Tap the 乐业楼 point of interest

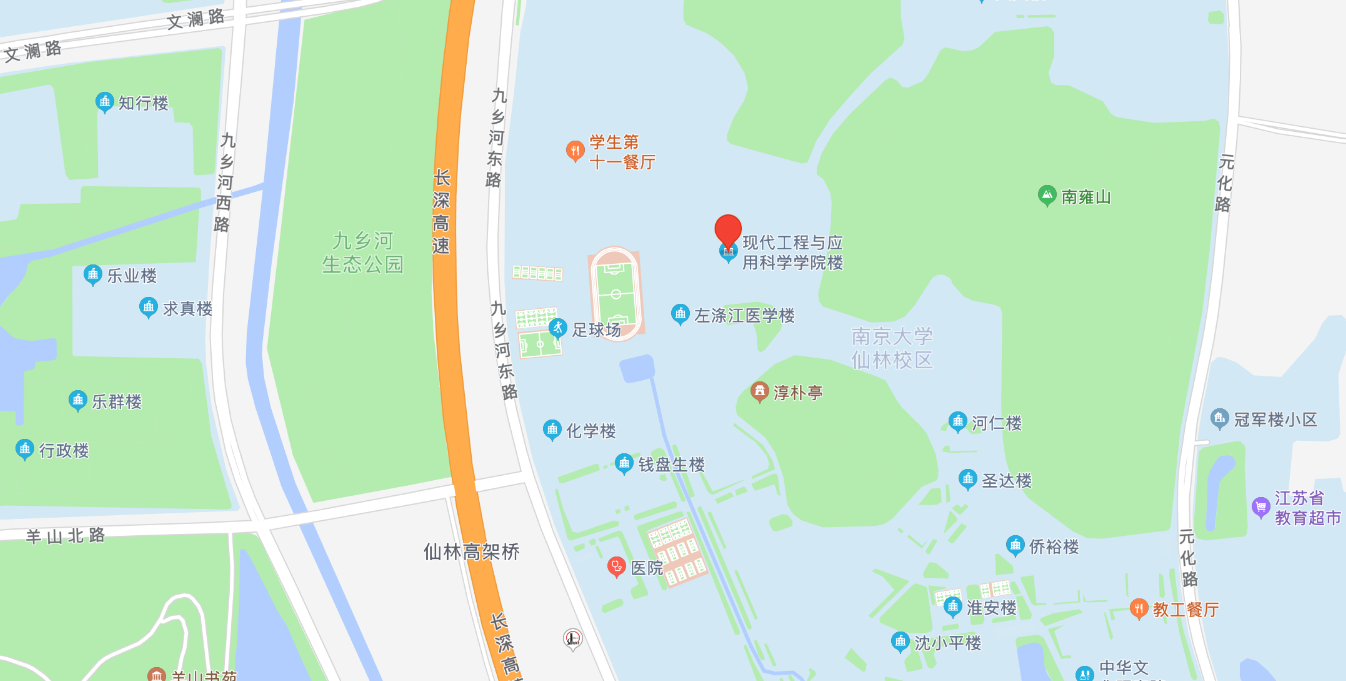pos(93,275)
